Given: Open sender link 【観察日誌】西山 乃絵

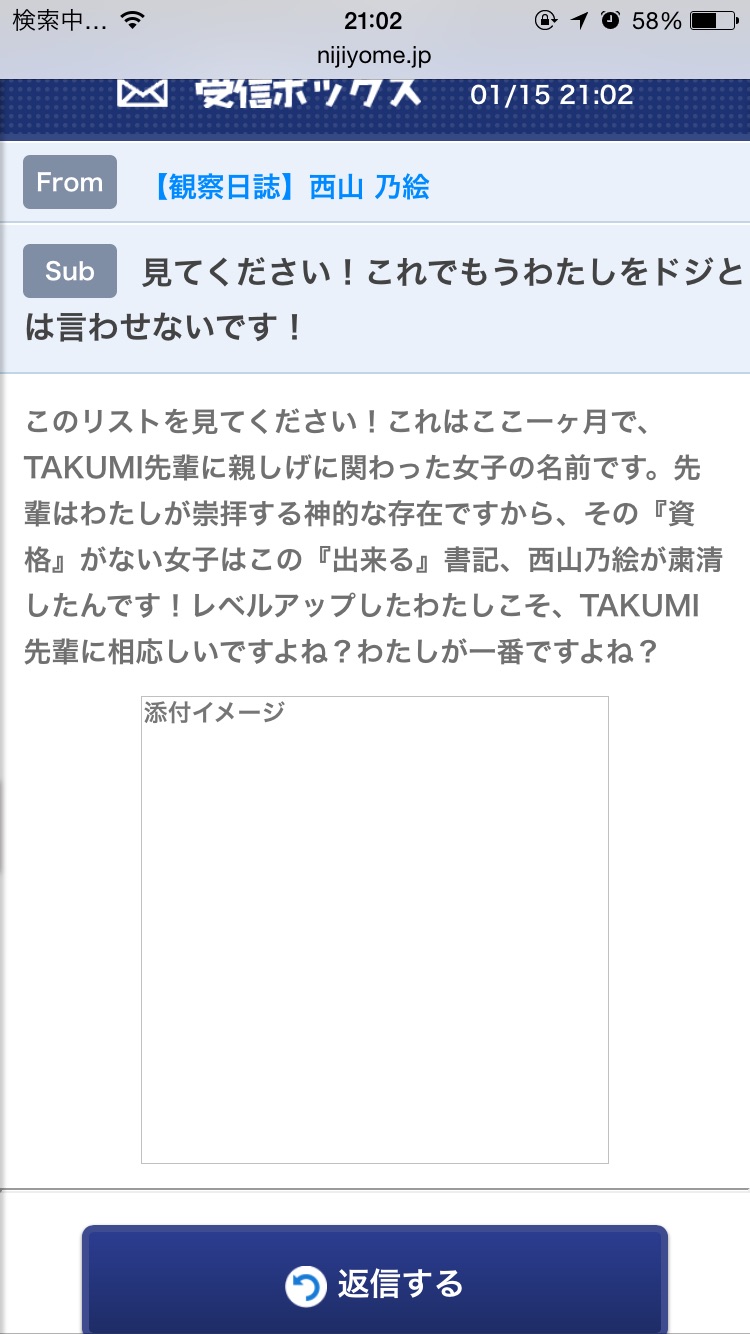Looking at the screenshot, I should pos(290,186).
